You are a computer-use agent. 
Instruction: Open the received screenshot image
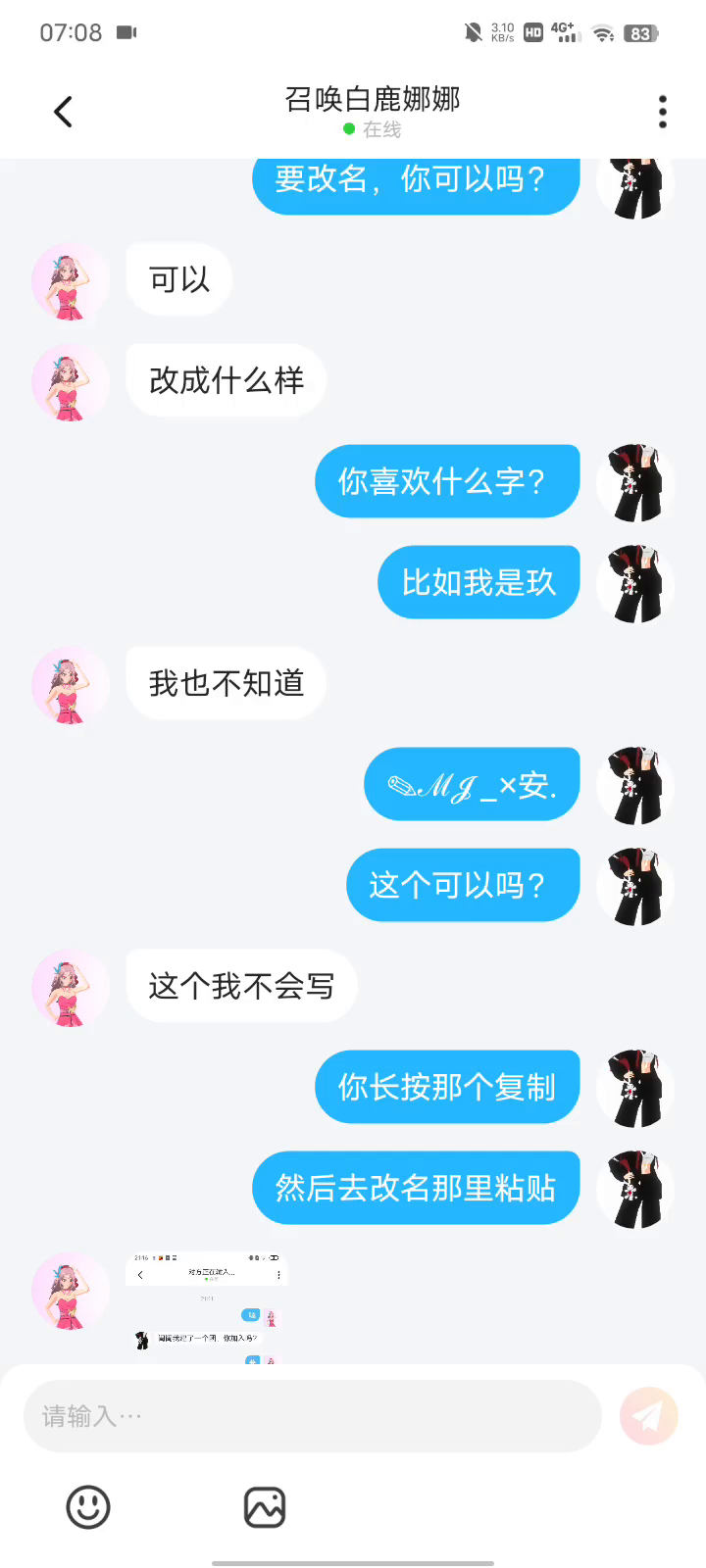(x=207, y=1307)
